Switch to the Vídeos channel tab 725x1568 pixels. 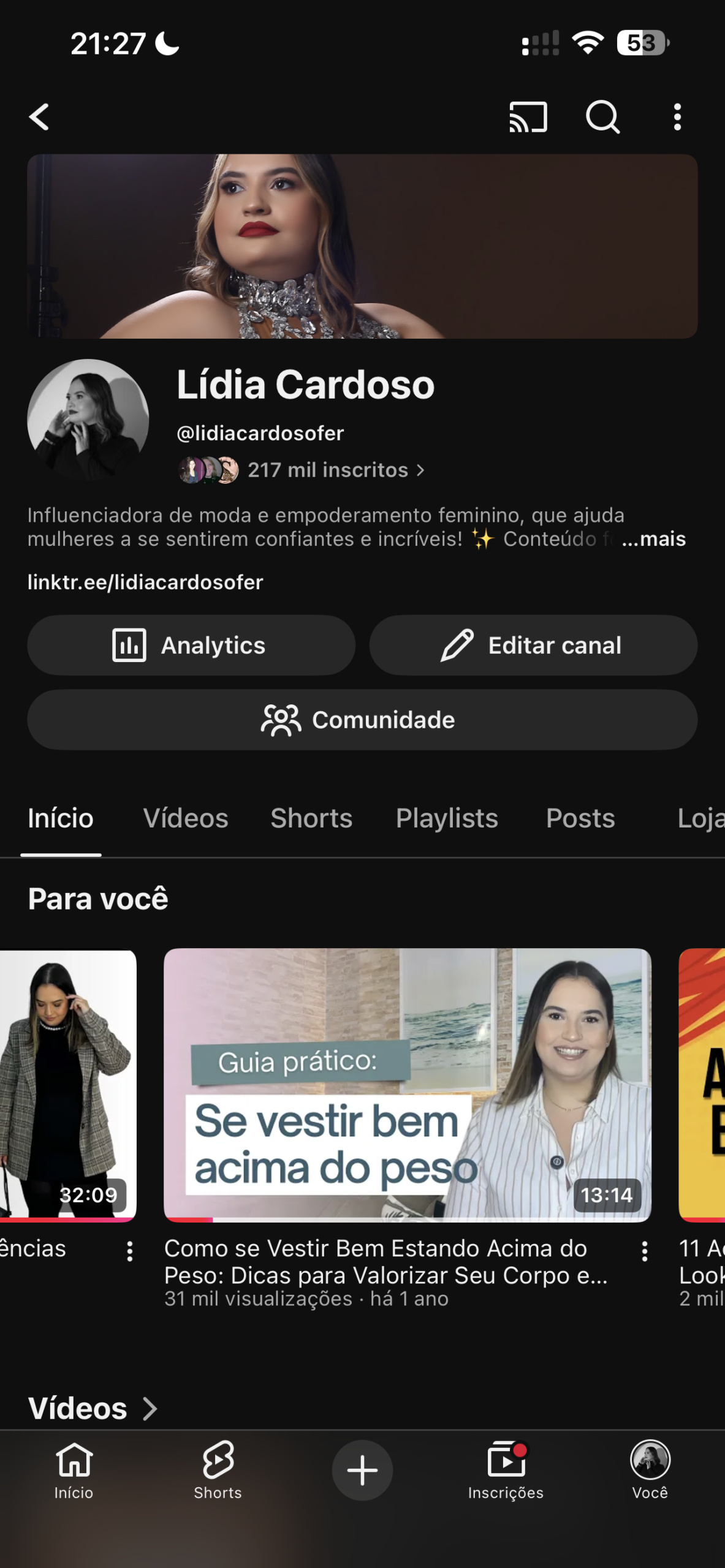(186, 818)
